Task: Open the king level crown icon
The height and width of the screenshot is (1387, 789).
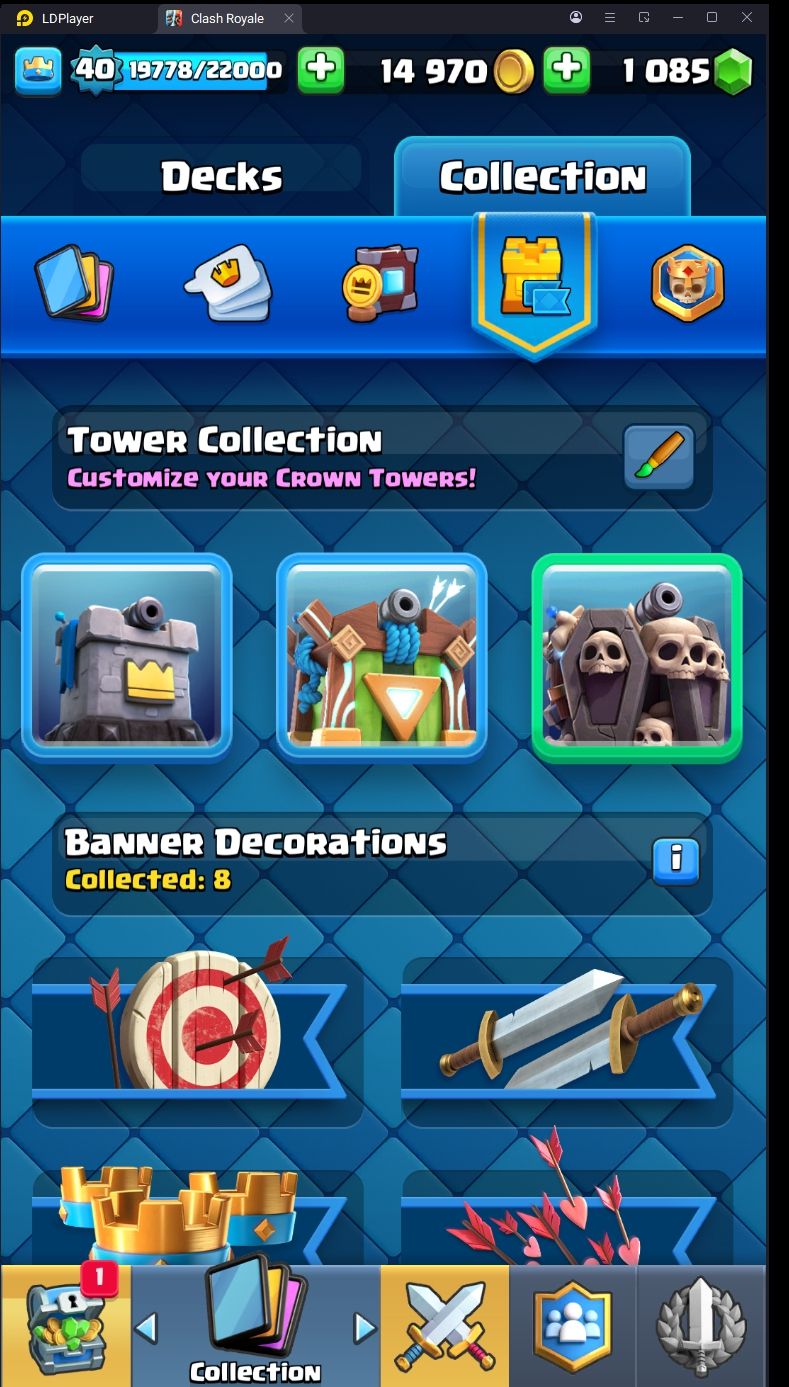Action: pyautogui.click(x=38, y=70)
